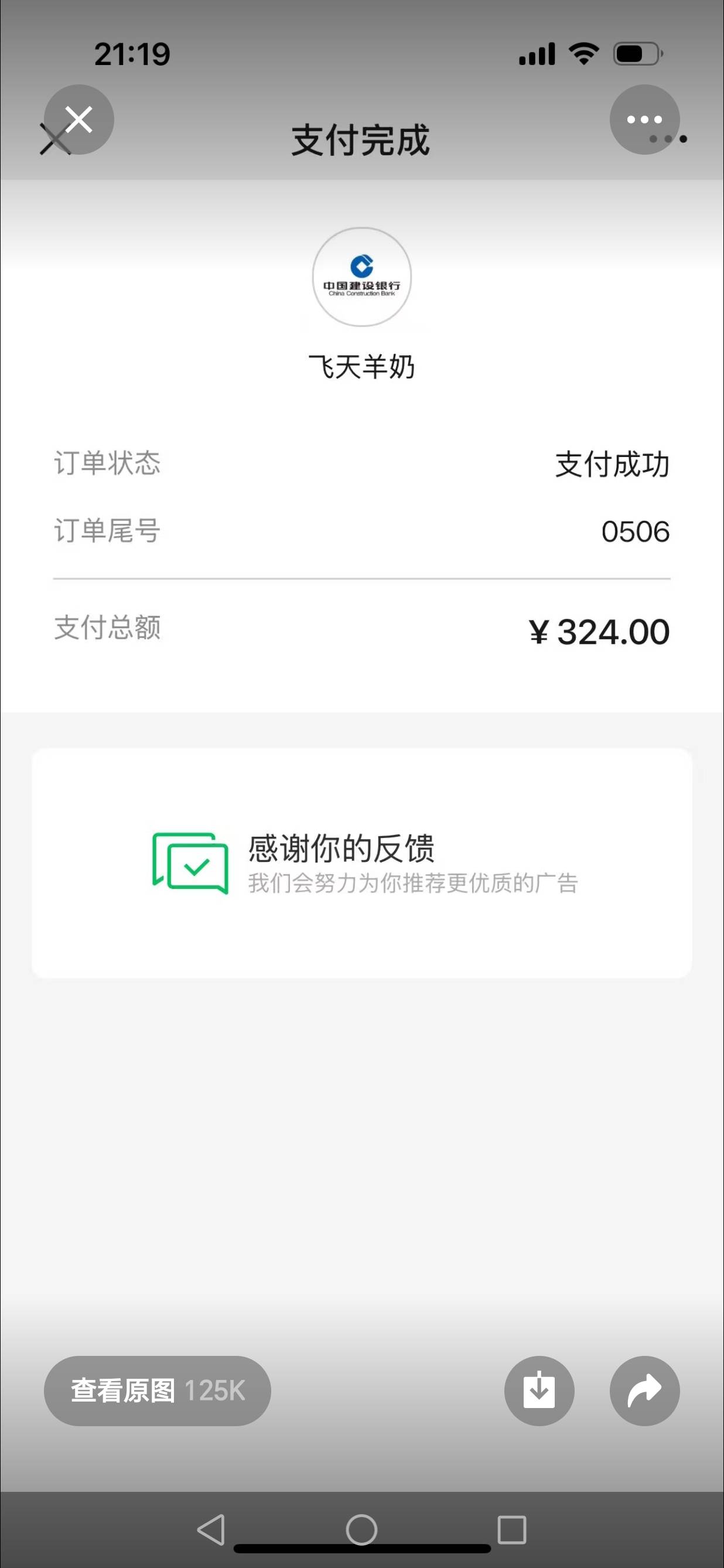
Task: Go back with the system back button
Action: click(x=211, y=1529)
